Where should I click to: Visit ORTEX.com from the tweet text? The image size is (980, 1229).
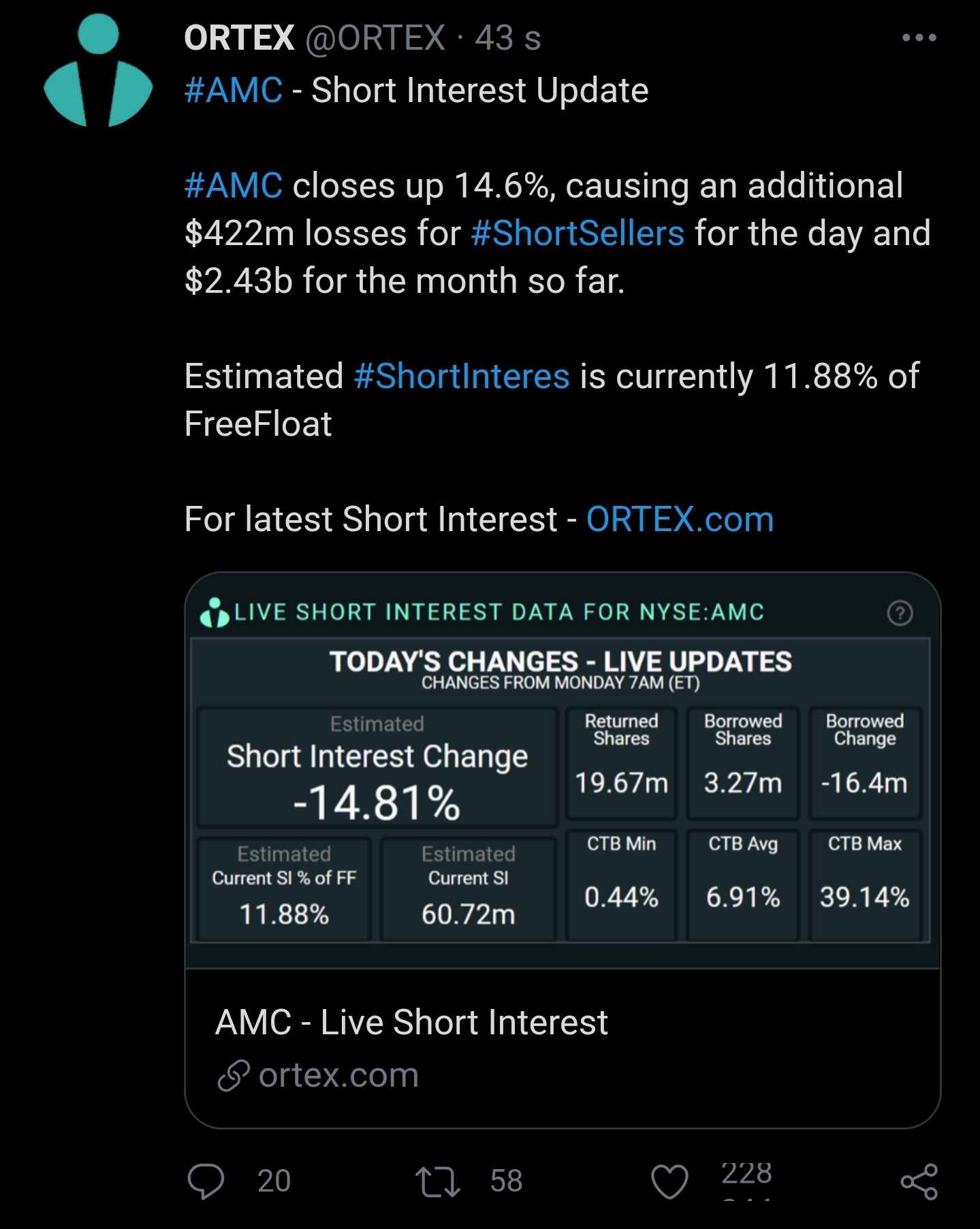(x=680, y=519)
